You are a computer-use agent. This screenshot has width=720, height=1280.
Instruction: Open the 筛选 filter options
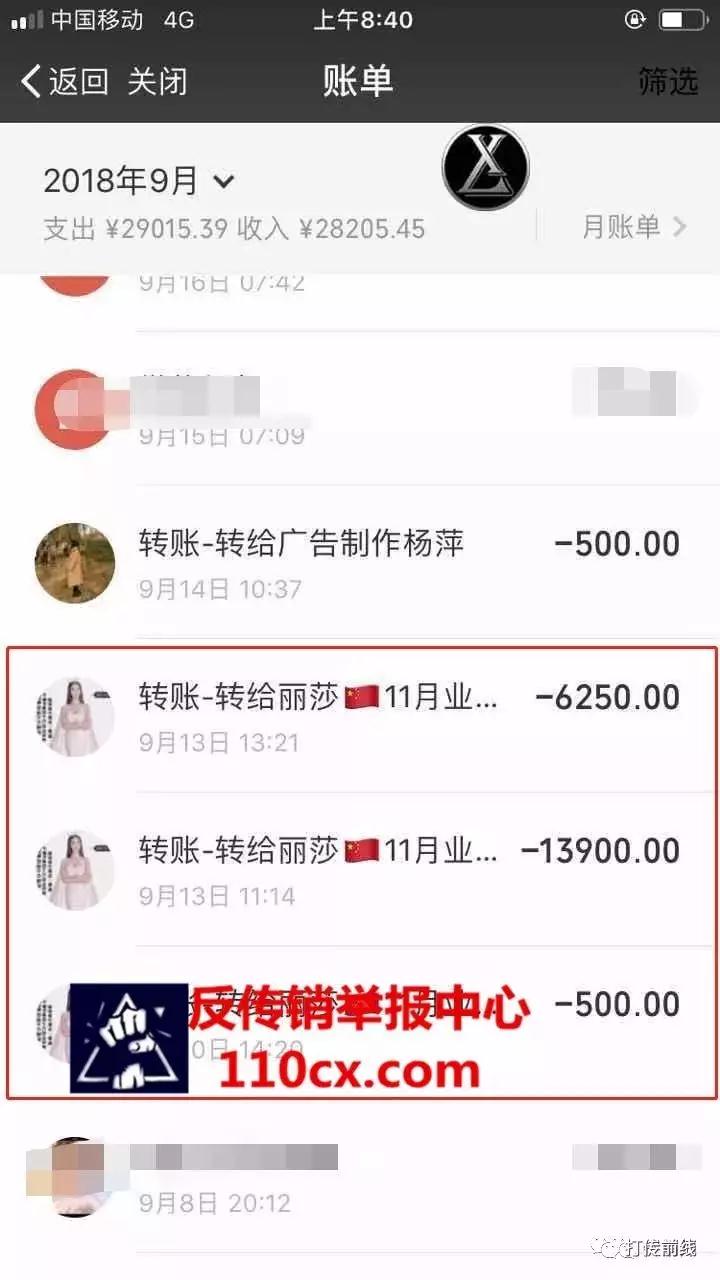click(x=667, y=81)
